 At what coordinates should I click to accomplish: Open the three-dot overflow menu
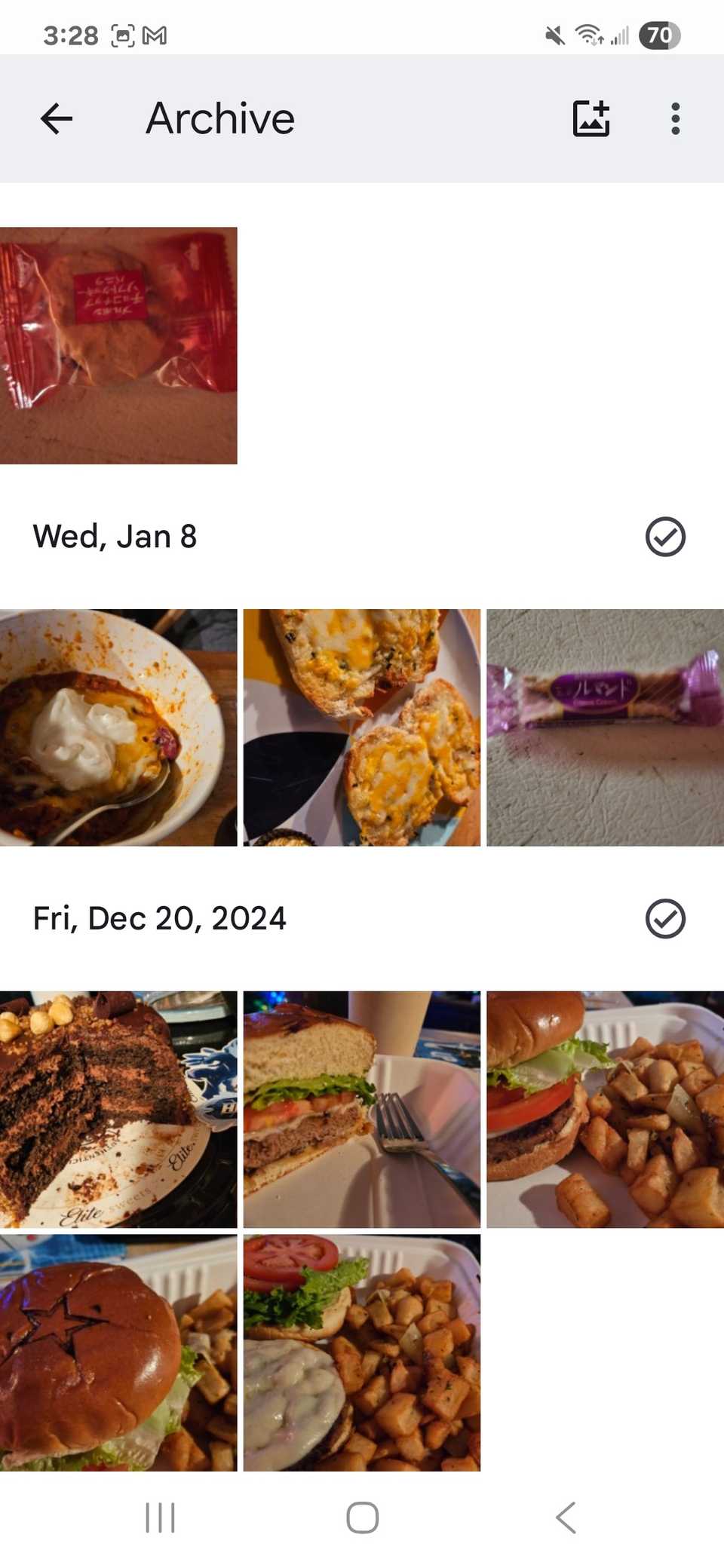point(675,118)
